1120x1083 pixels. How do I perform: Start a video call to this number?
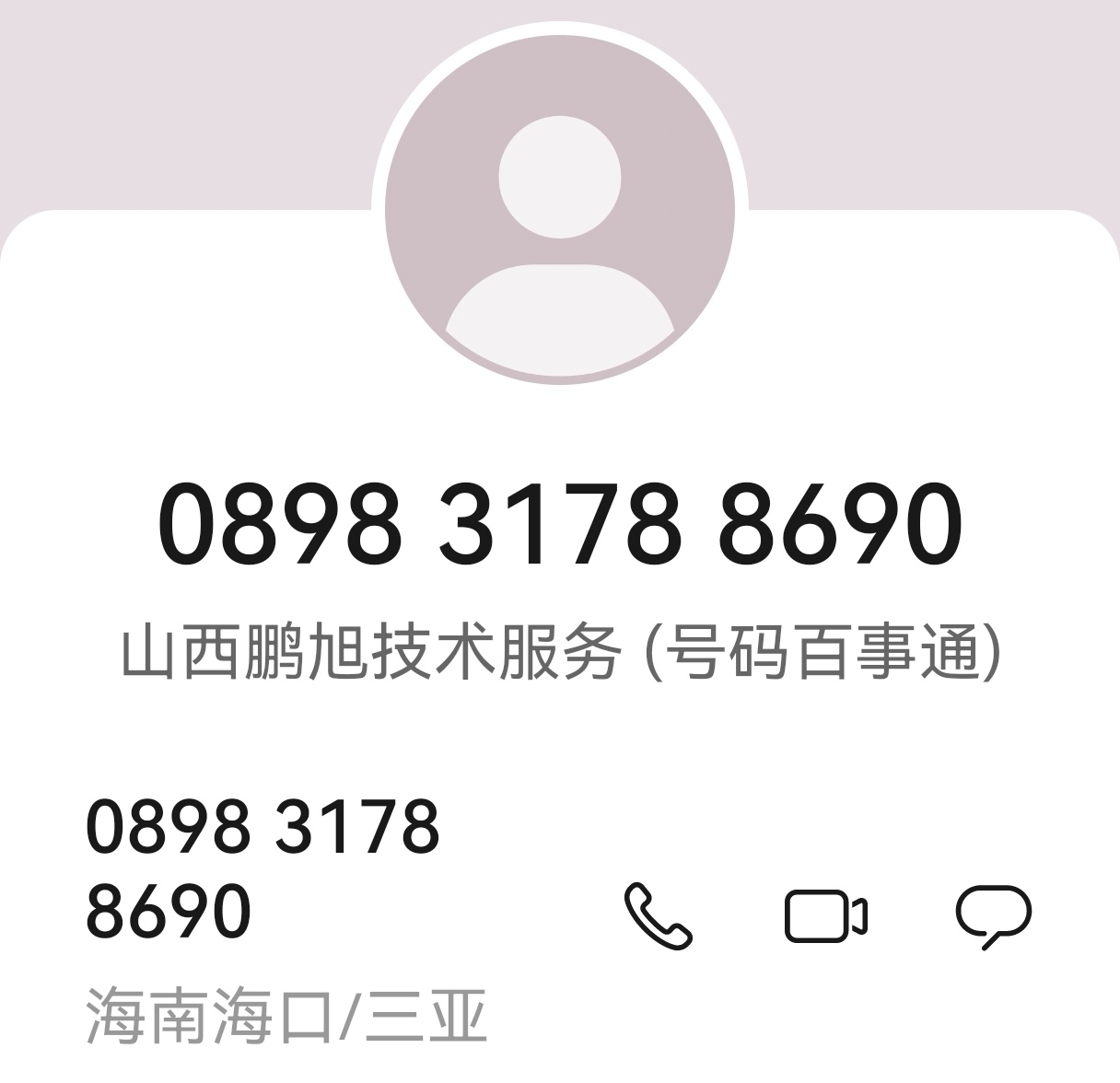(x=825, y=916)
